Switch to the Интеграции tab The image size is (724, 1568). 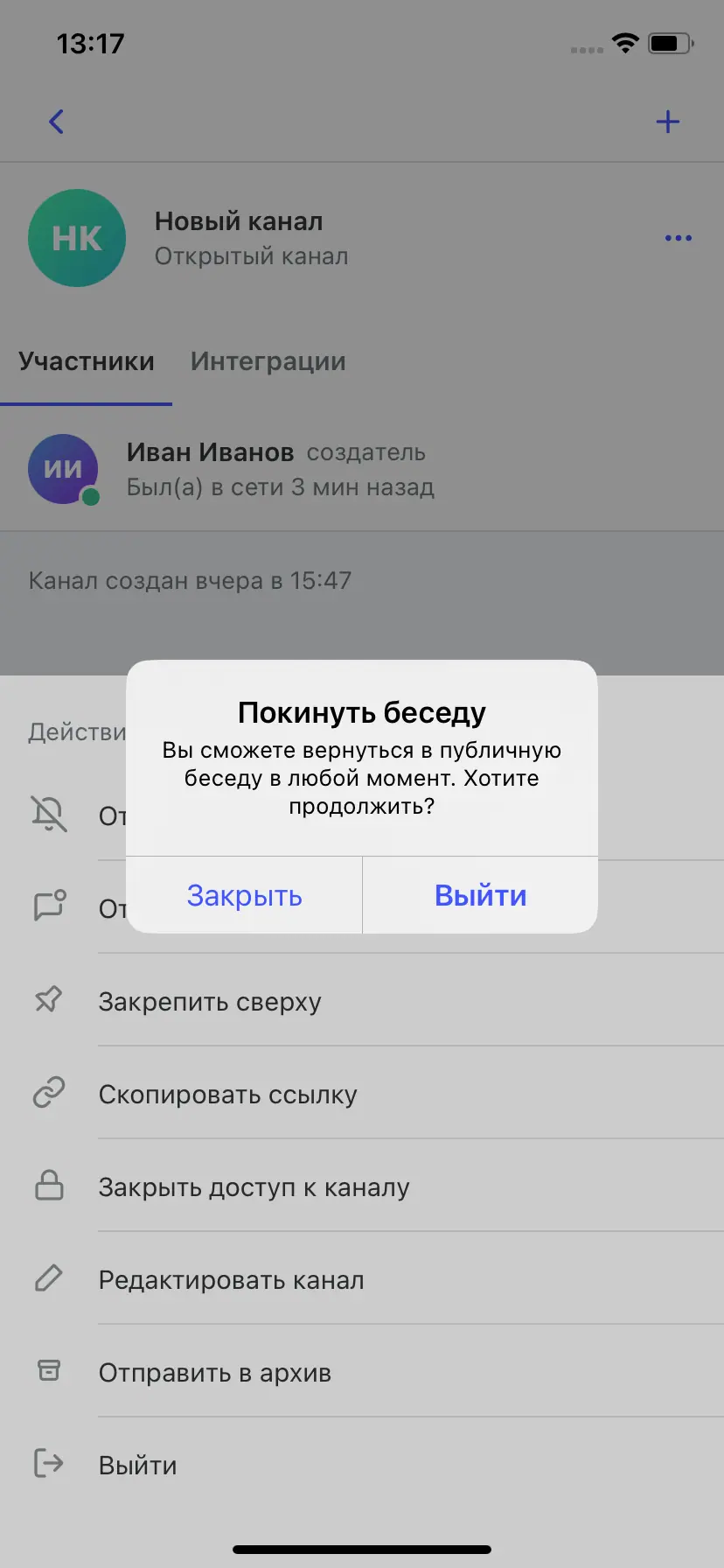(268, 361)
